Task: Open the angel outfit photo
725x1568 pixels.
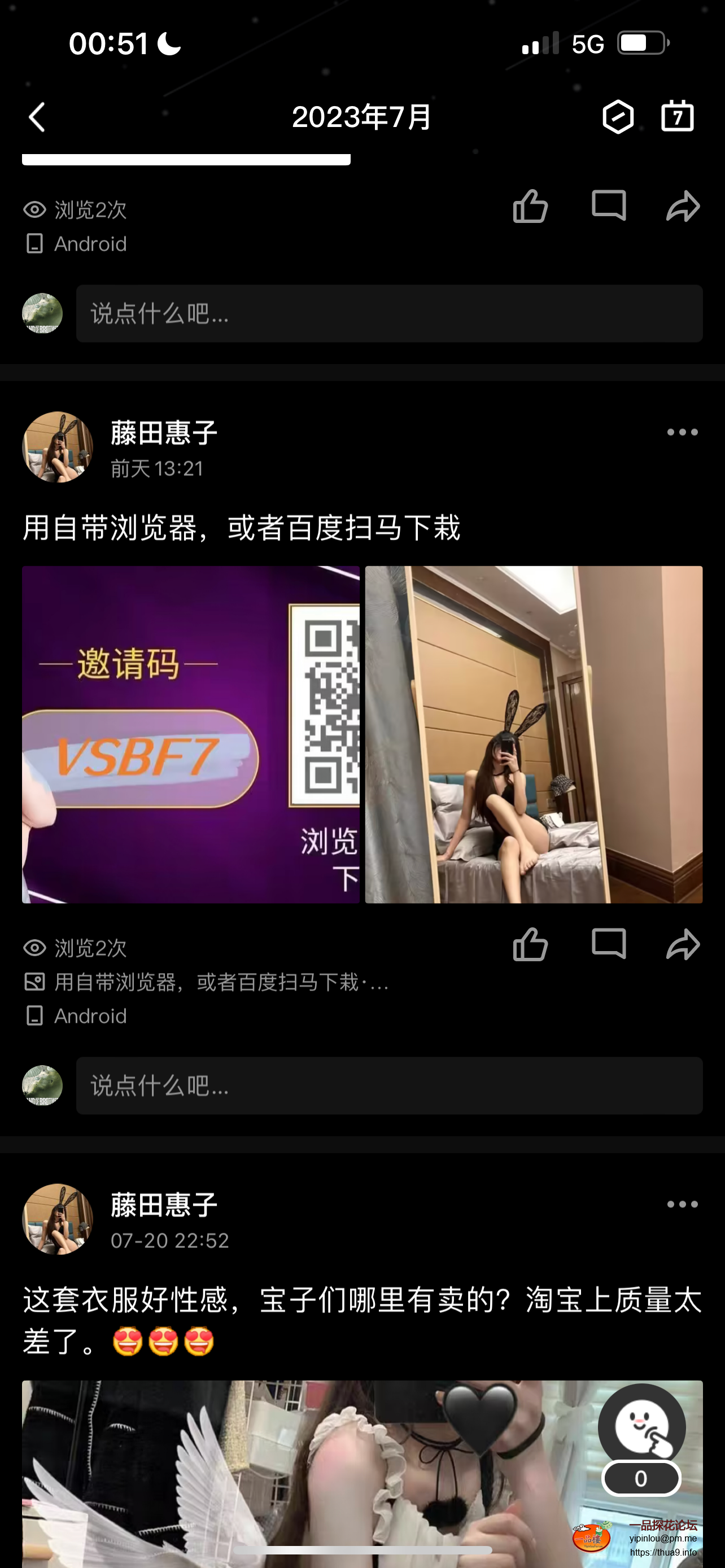Action: point(304,1473)
